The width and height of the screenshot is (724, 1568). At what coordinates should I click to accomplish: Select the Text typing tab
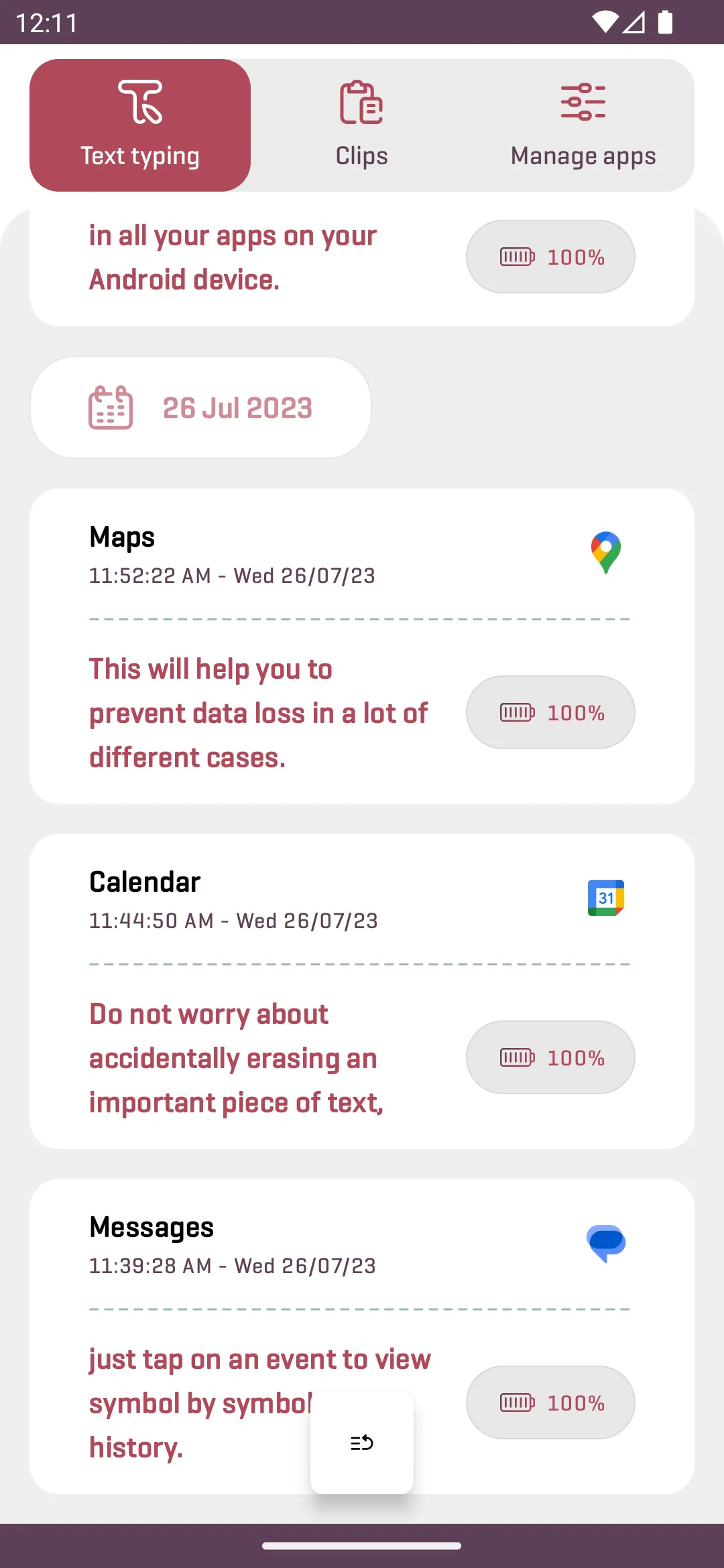click(140, 125)
